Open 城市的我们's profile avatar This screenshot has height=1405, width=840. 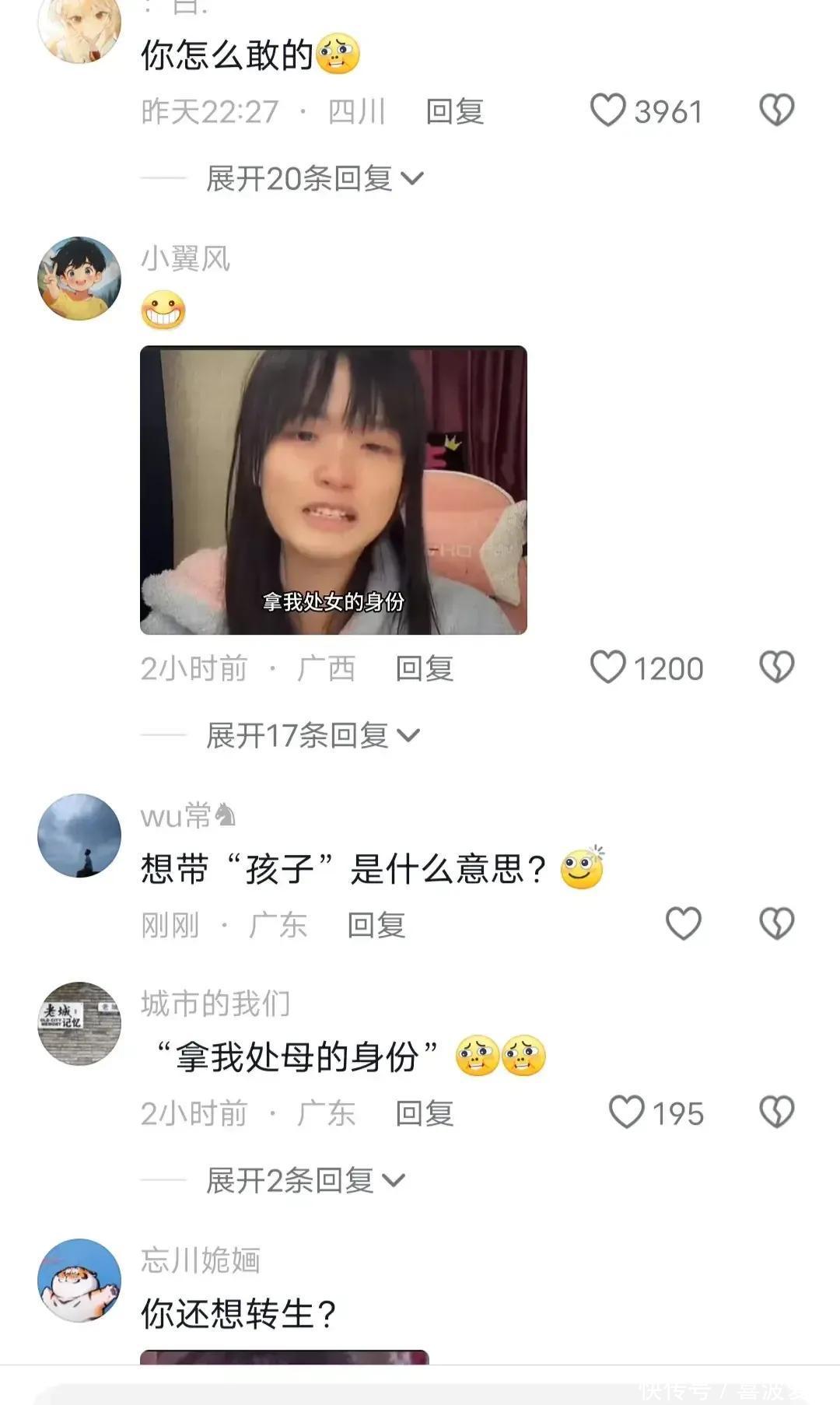(x=79, y=1023)
